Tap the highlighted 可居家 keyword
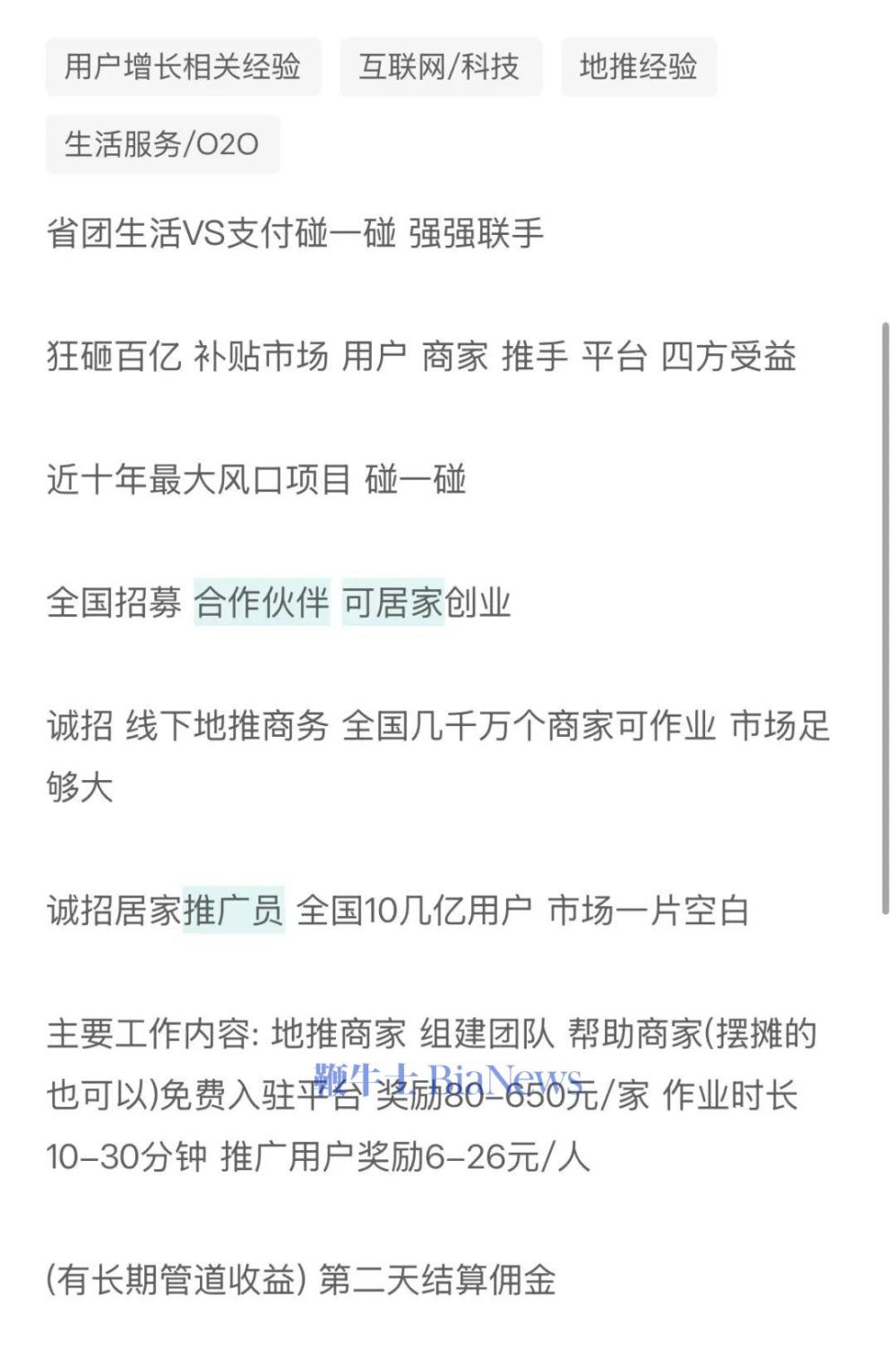 [x=392, y=602]
